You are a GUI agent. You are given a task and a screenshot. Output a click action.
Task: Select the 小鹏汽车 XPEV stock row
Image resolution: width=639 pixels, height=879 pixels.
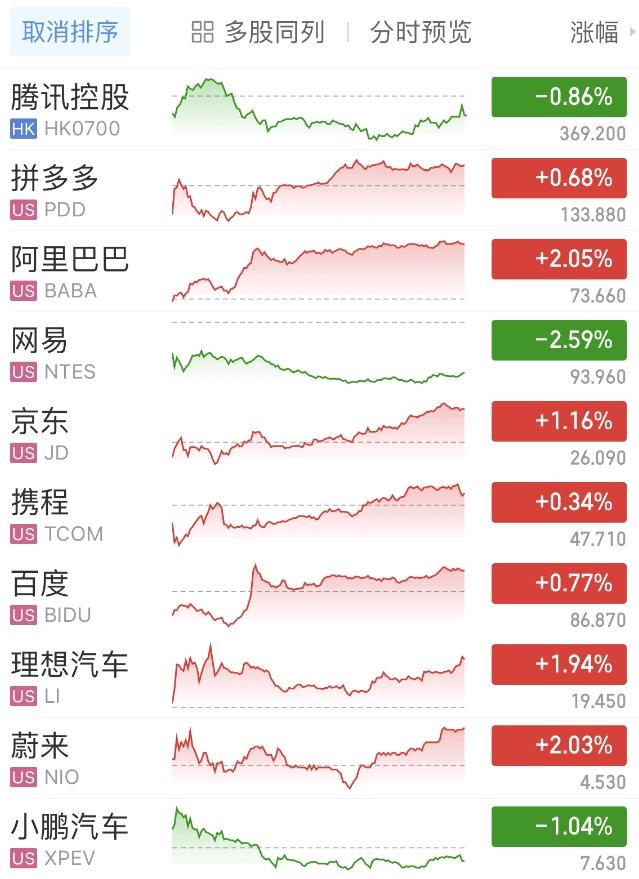click(70, 840)
